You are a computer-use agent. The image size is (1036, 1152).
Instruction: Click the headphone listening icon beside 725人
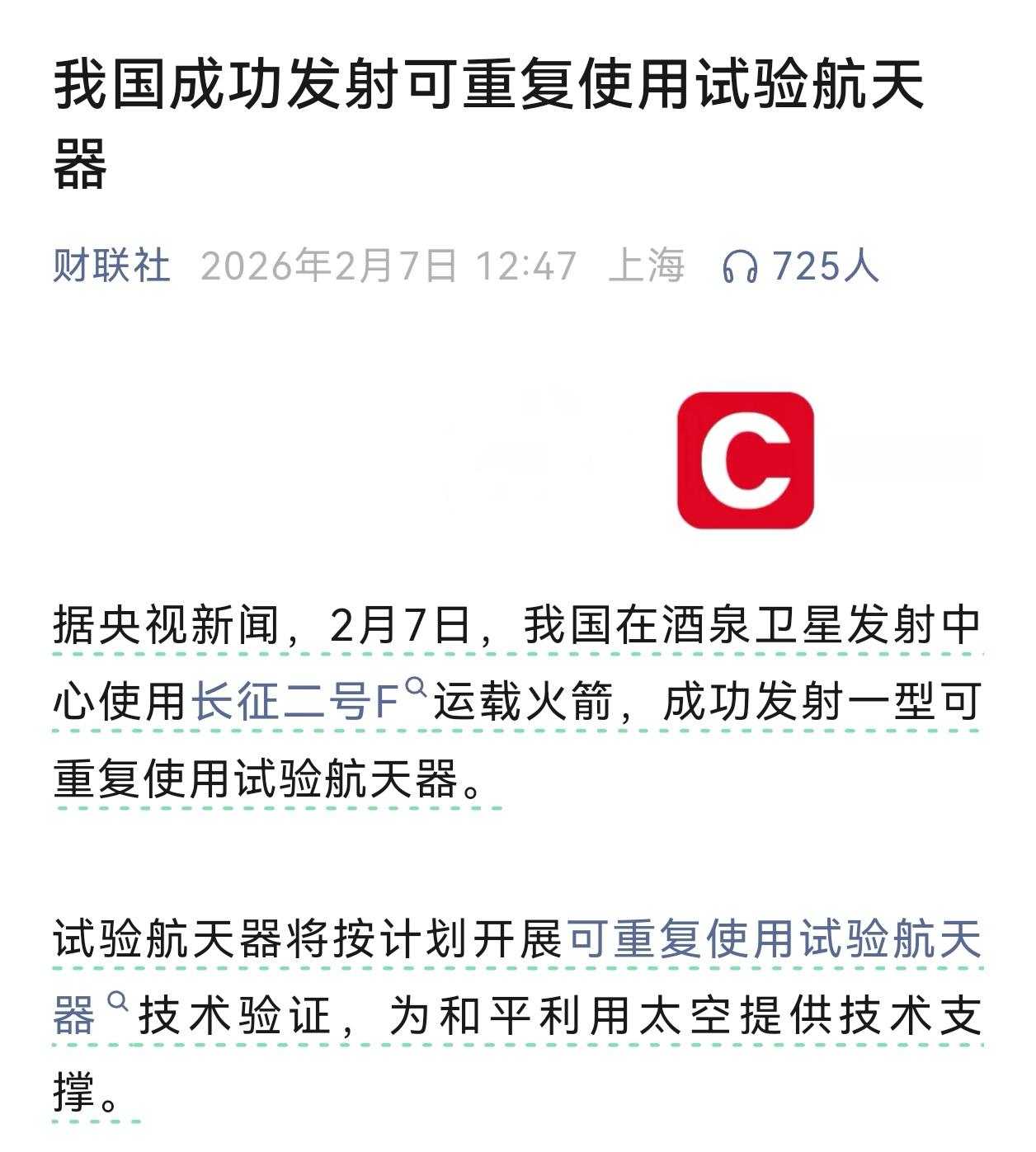click(740, 266)
